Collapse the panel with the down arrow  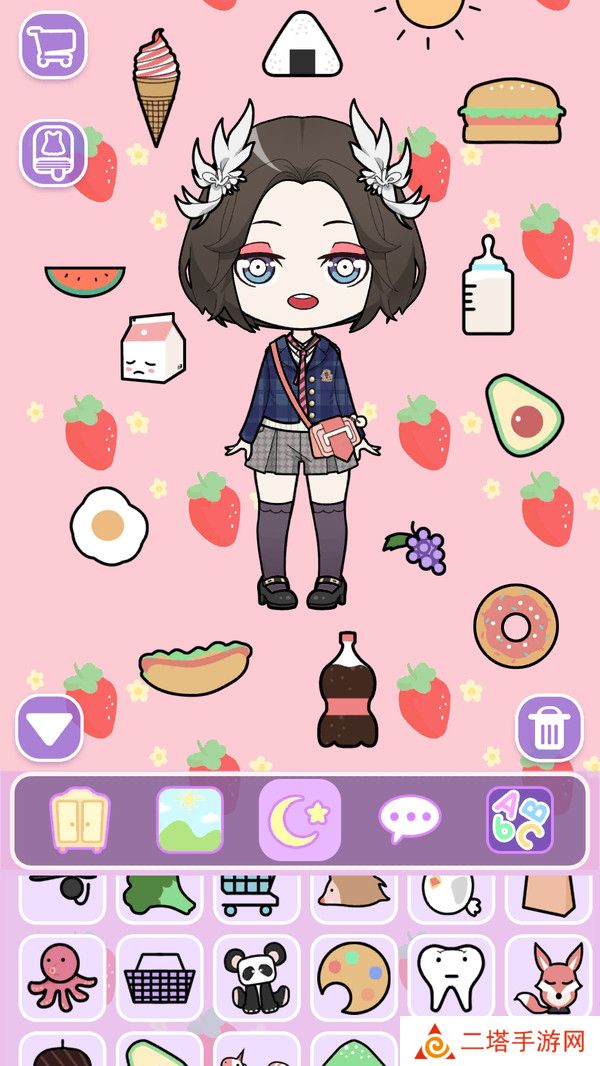(x=49, y=727)
